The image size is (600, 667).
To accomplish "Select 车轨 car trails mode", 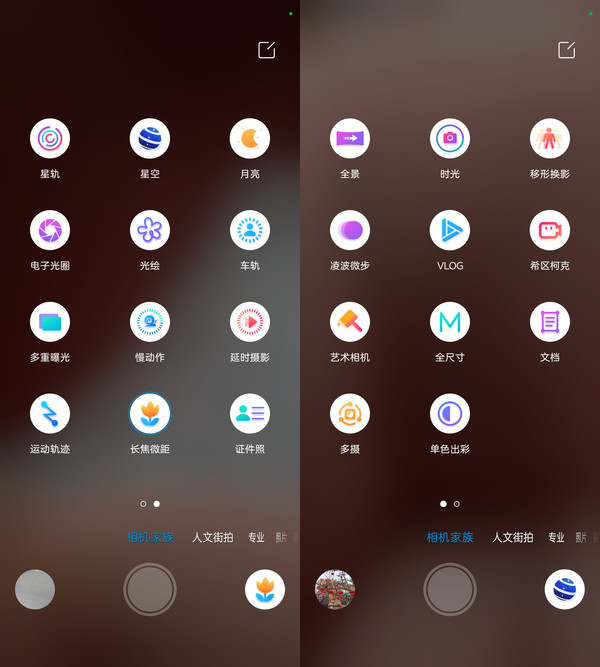I will coord(250,230).
